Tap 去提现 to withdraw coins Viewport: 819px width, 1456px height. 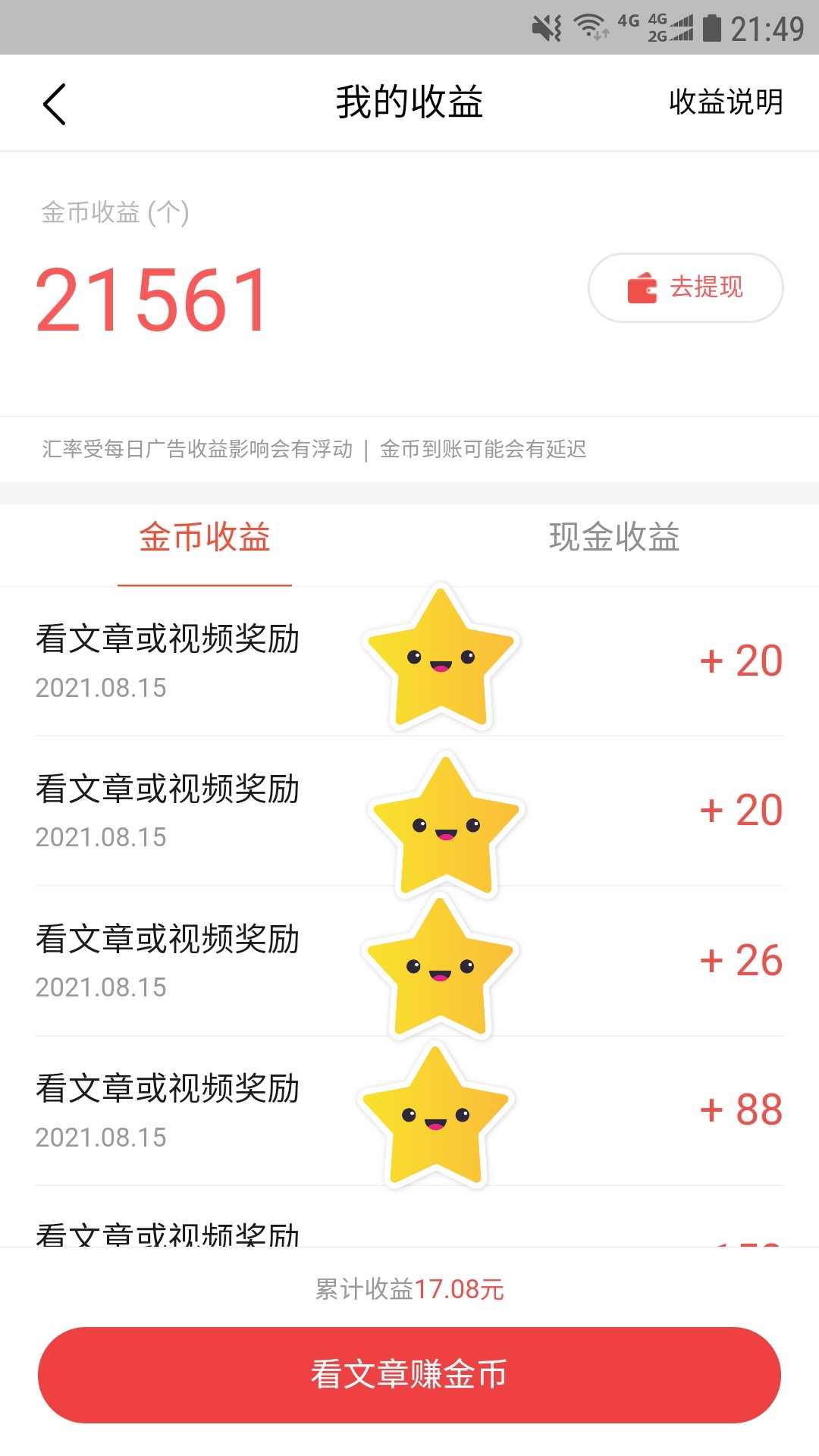(686, 288)
